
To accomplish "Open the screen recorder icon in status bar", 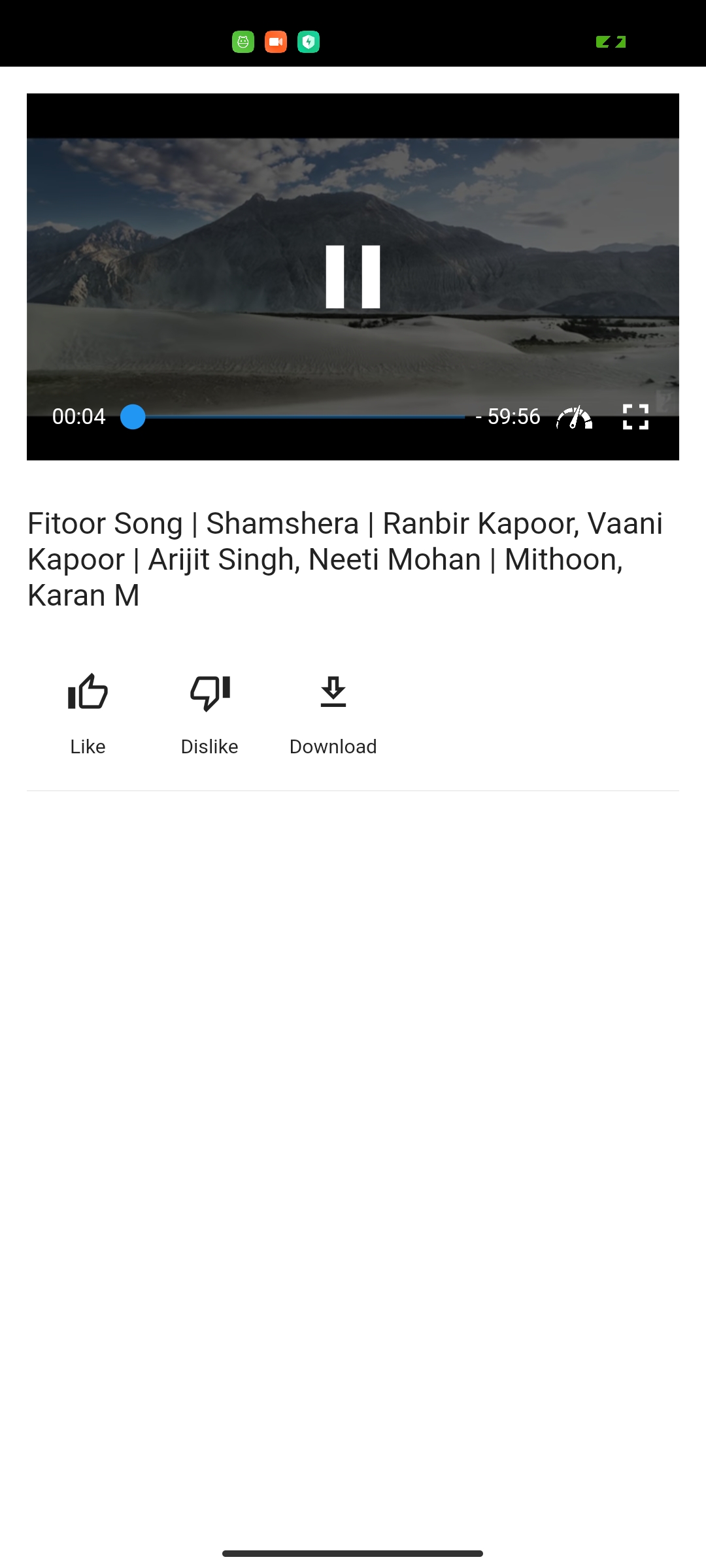I will pyautogui.click(x=276, y=41).
